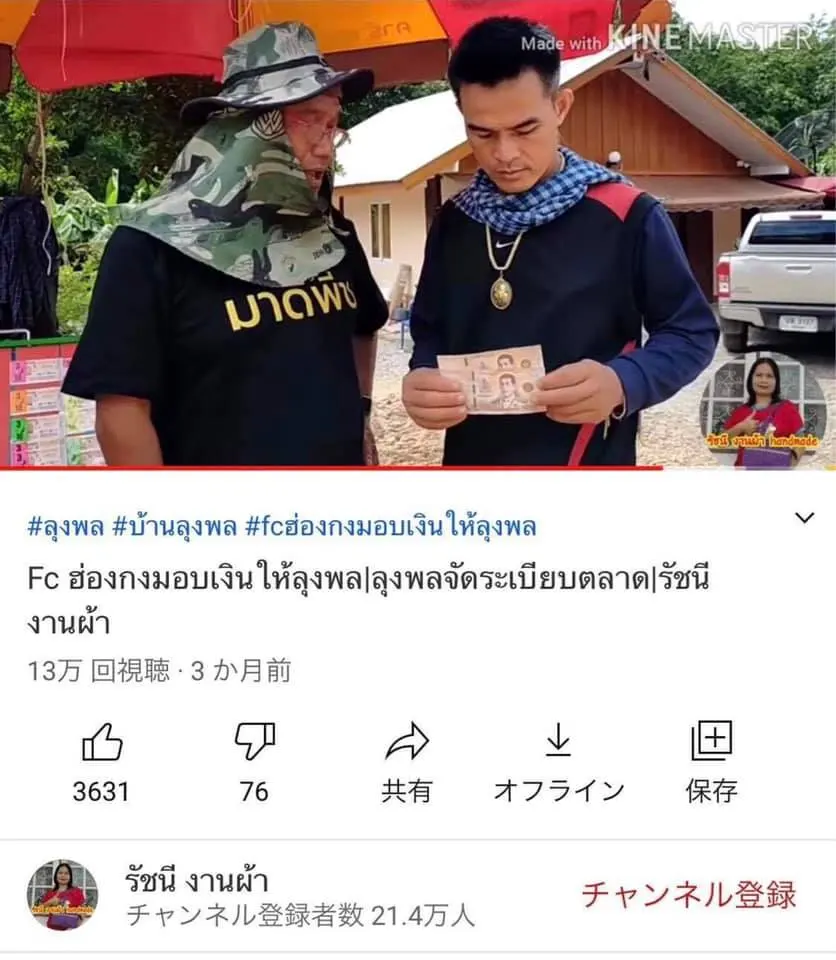Open hashtag #fcฮ่องกงมอบเงินให้ลุงพล

pyautogui.click(x=391, y=527)
